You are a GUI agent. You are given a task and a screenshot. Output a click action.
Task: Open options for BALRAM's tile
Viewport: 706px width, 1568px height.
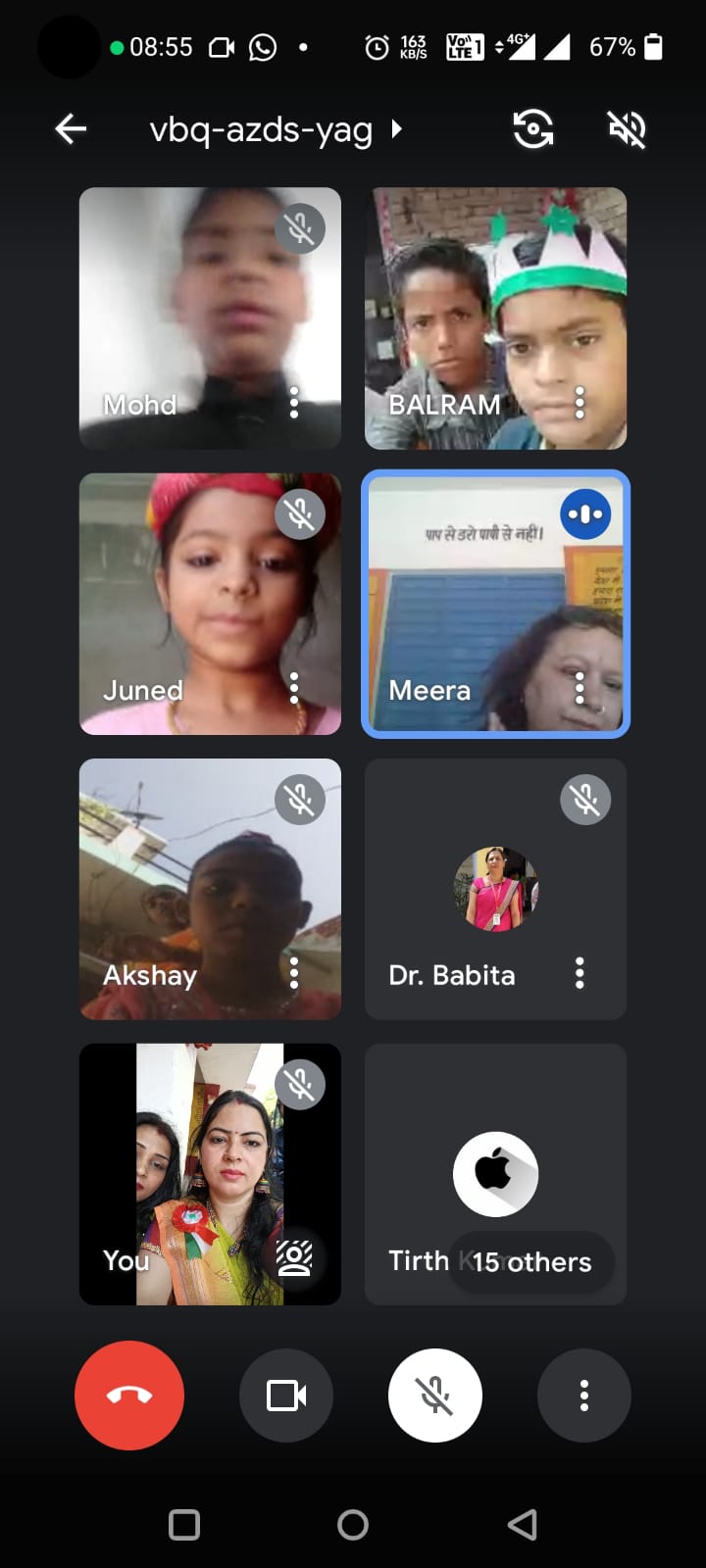pyautogui.click(x=580, y=403)
